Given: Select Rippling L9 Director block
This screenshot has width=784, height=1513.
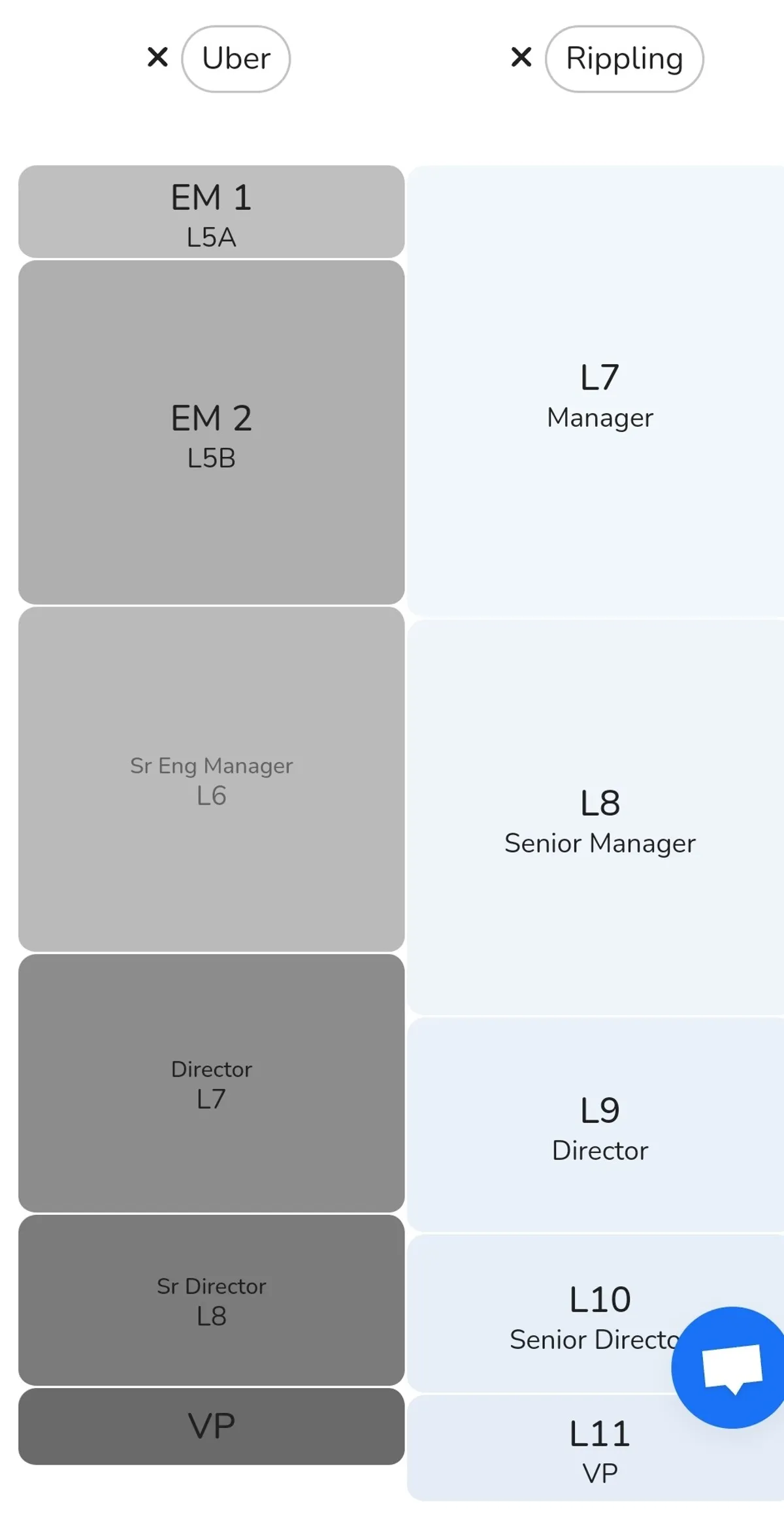Looking at the screenshot, I should click(x=599, y=1125).
